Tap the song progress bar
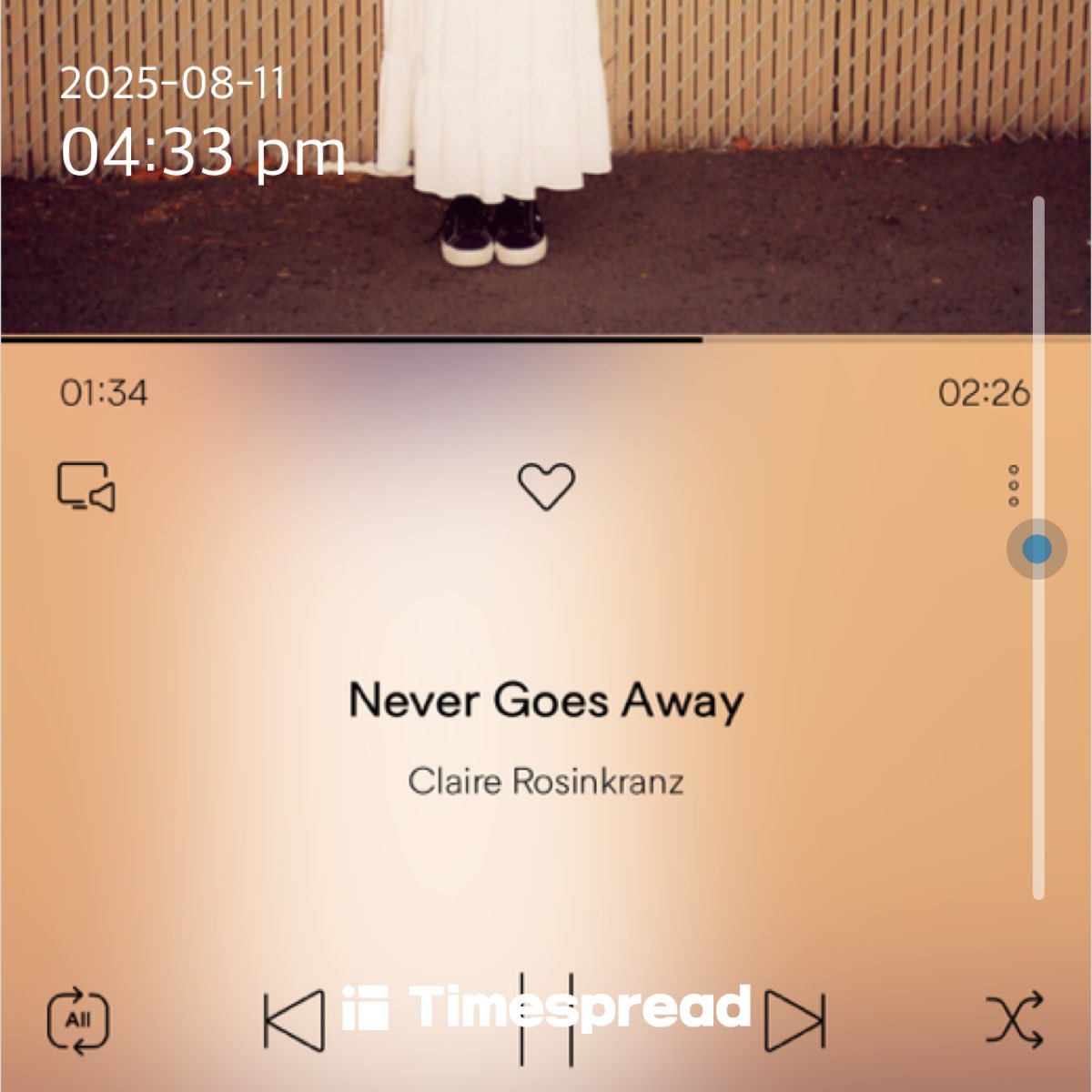The height and width of the screenshot is (1092, 1092). (x=546, y=339)
